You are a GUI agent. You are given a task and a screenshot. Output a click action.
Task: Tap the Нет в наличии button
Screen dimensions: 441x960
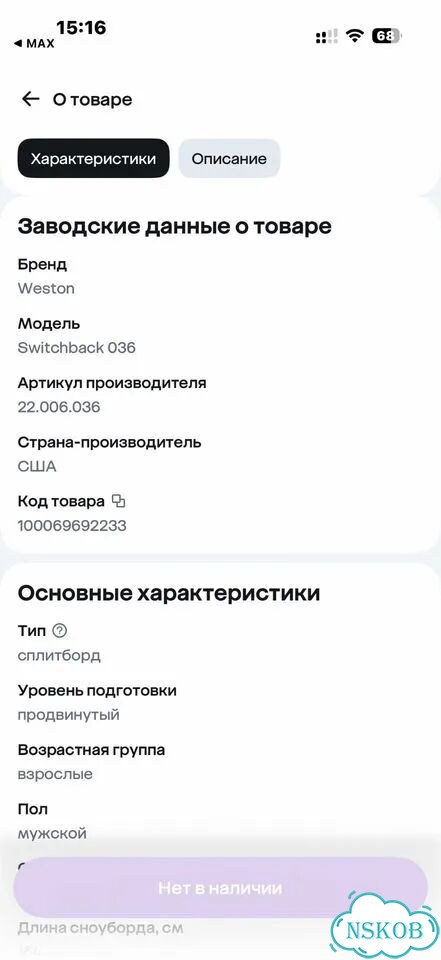(220, 888)
